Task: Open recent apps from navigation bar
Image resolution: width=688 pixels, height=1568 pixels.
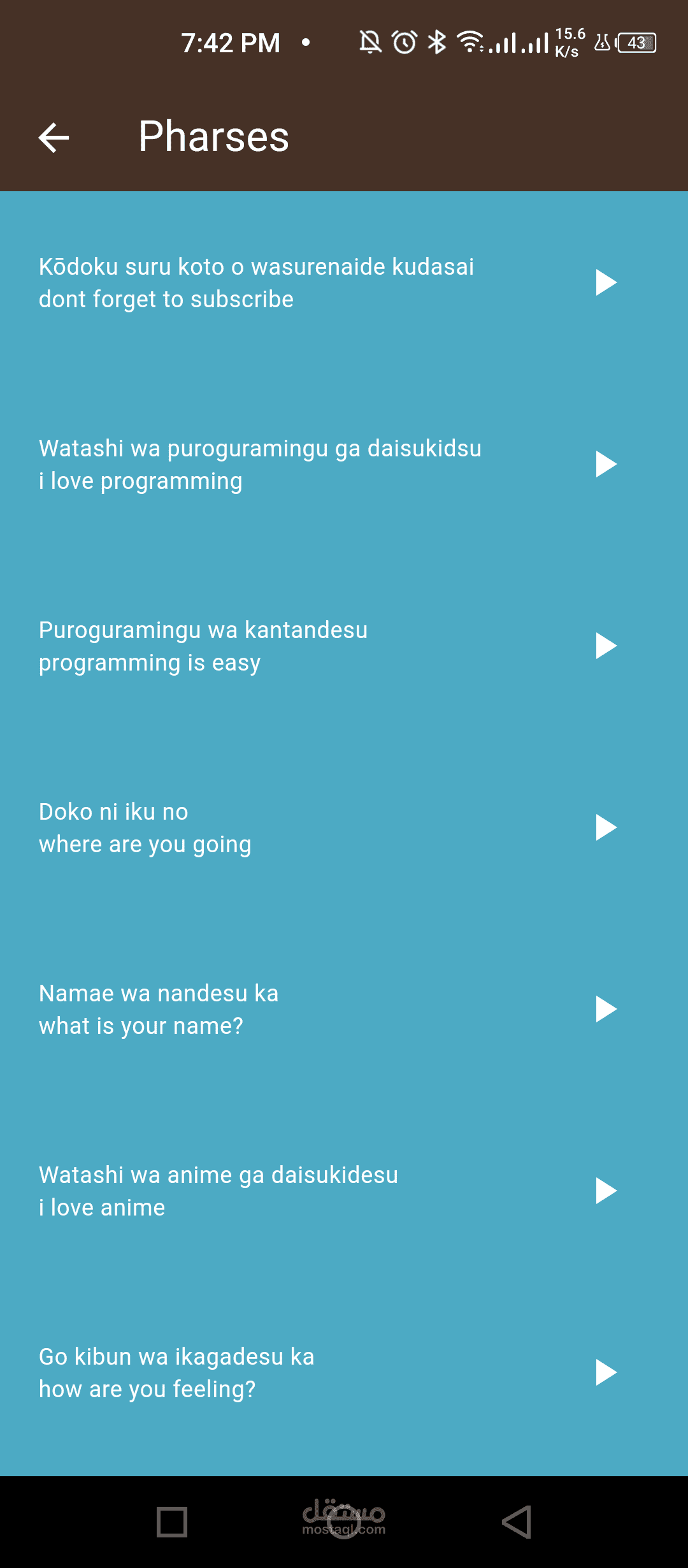Action: click(172, 1522)
